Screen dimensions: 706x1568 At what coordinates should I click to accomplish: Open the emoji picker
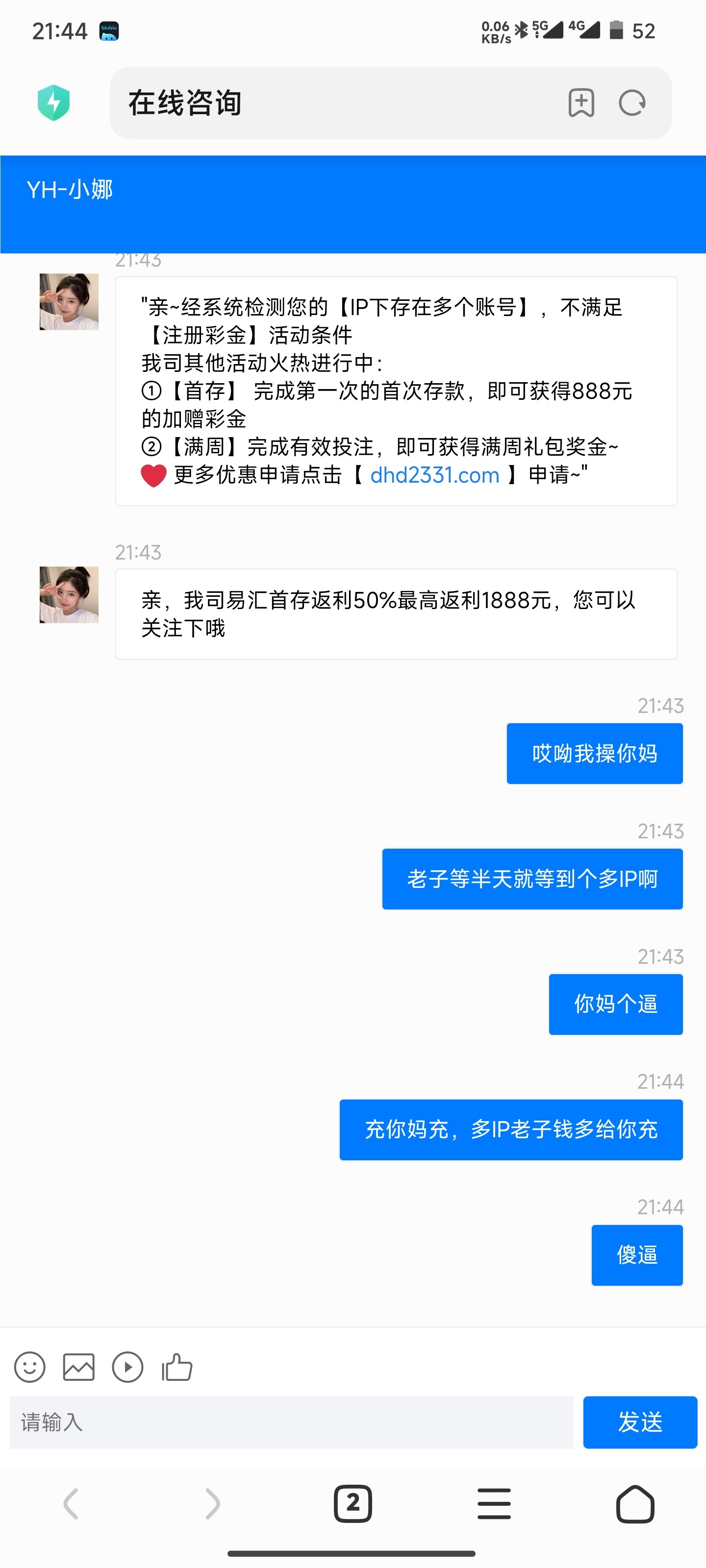(x=29, y=1368)
